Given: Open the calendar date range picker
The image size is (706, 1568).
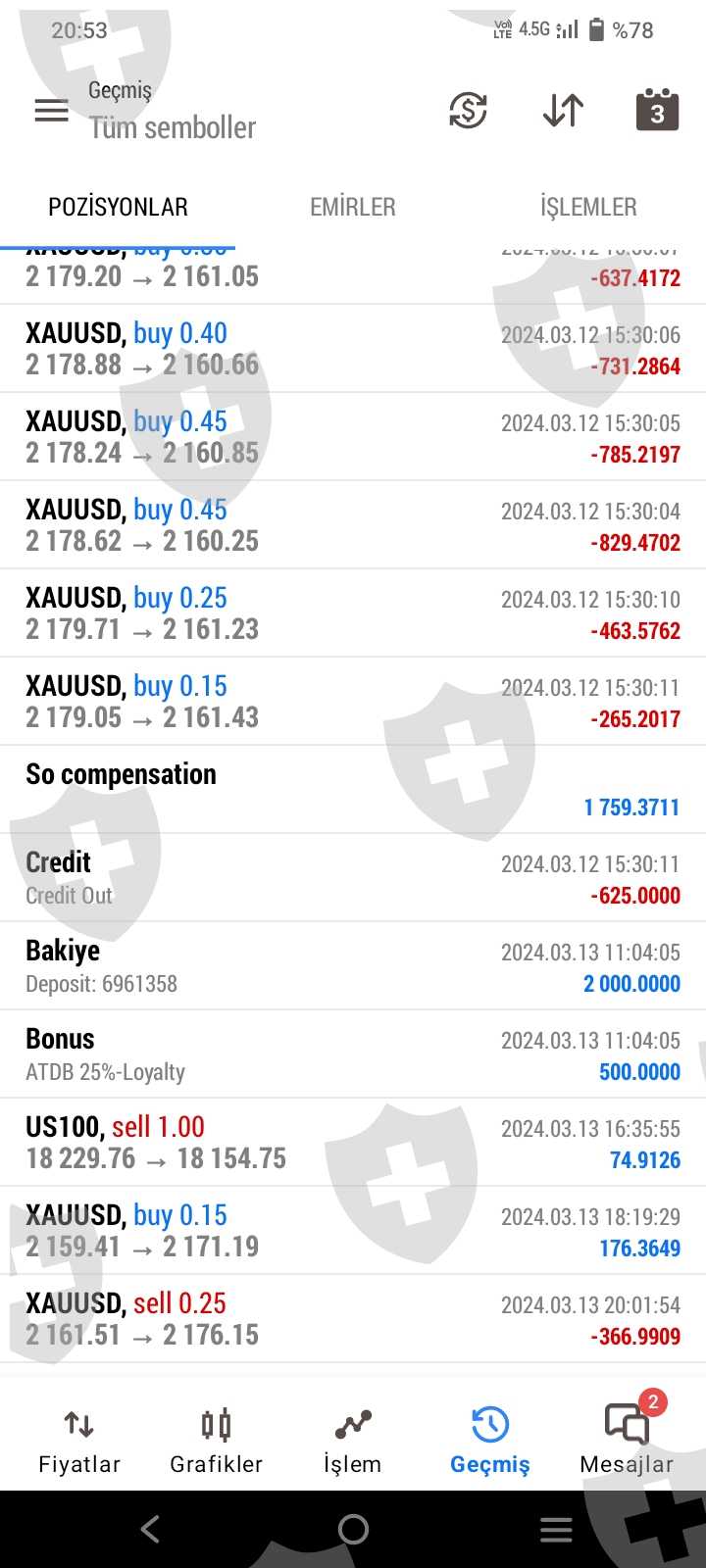Looking at the screenshot, I should point(657,110).
